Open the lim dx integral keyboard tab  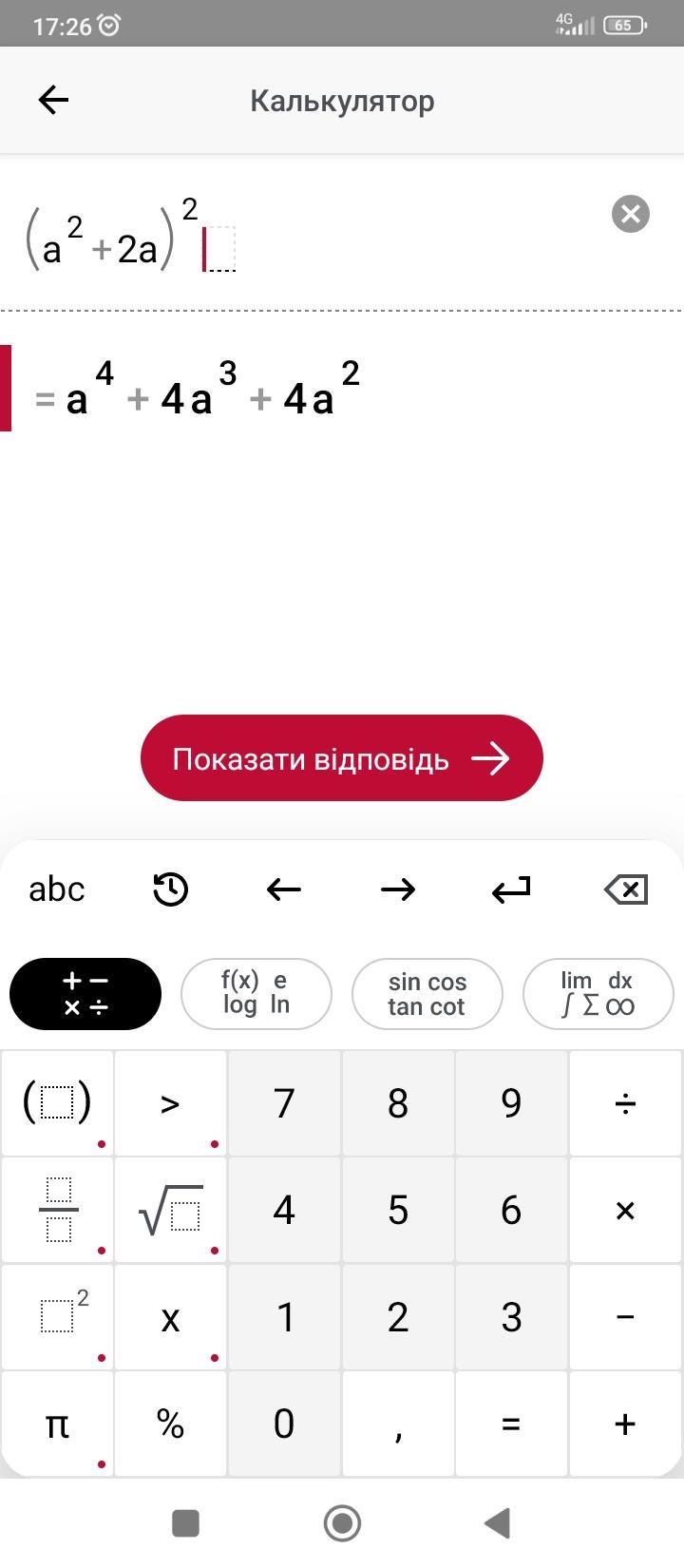[x=598, y=994]
